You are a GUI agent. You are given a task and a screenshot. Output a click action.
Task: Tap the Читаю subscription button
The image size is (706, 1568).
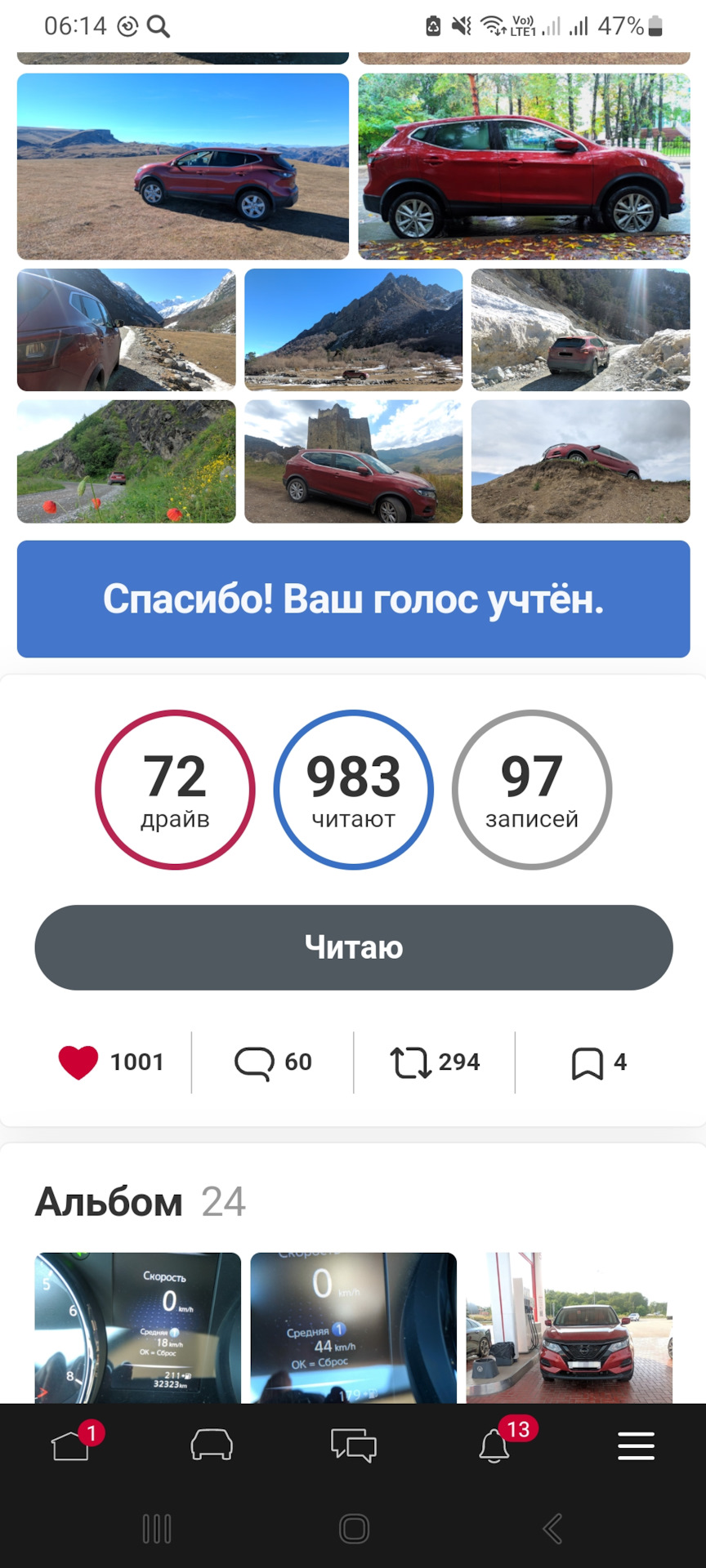click(x=353, y=947)
